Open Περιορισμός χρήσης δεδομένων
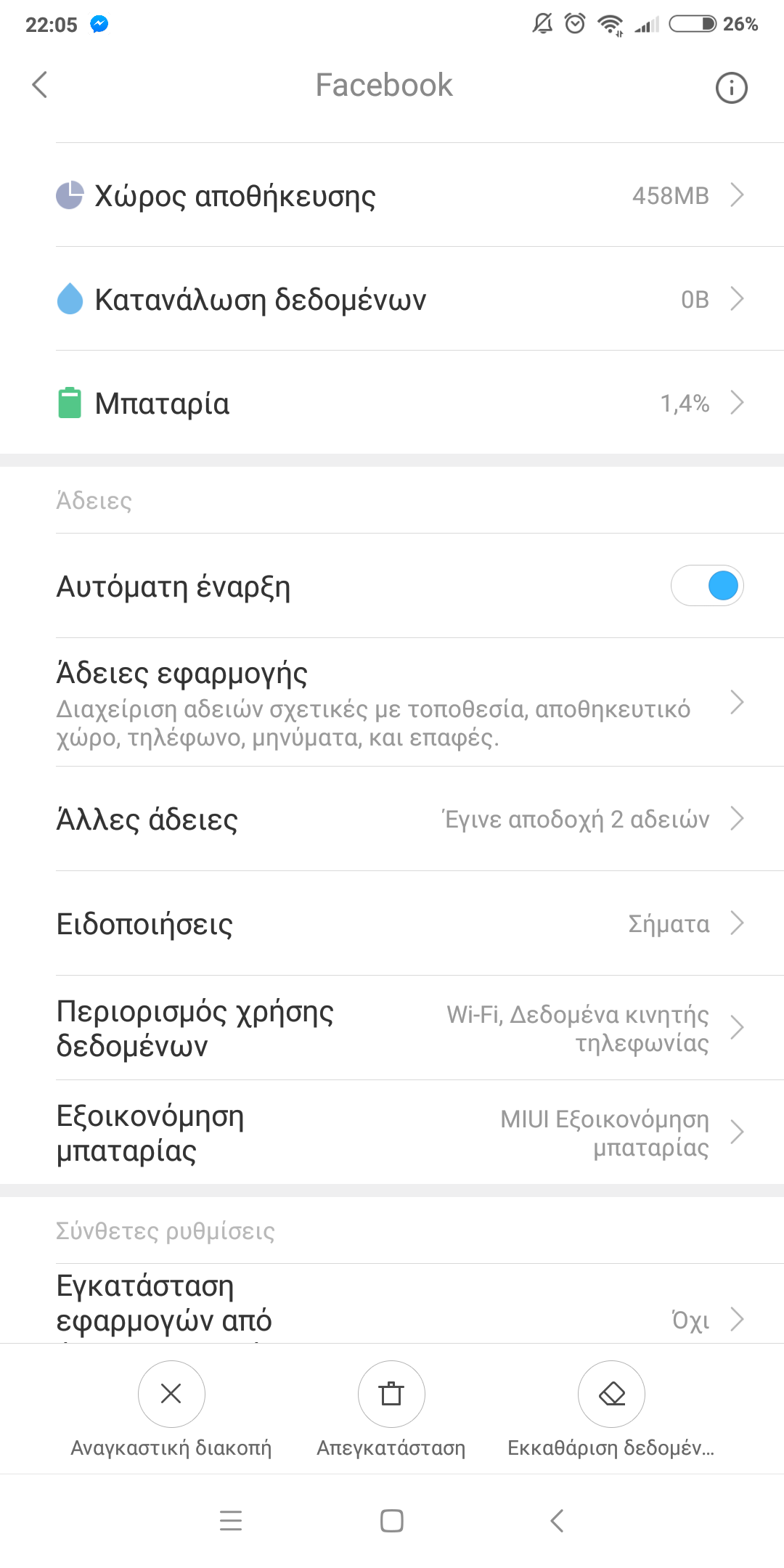 point(399,1028)
